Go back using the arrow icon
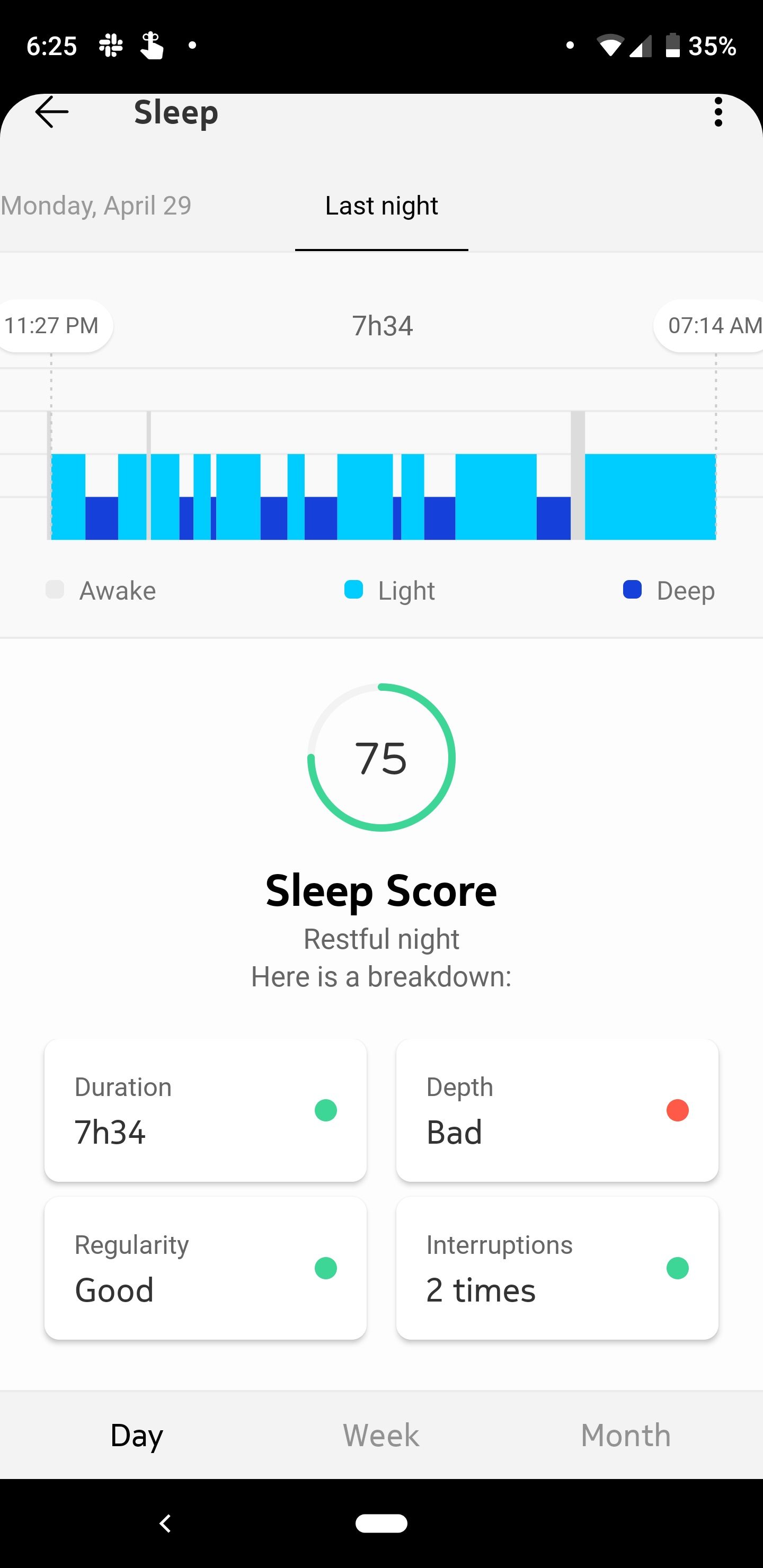 tap(52, 112)
